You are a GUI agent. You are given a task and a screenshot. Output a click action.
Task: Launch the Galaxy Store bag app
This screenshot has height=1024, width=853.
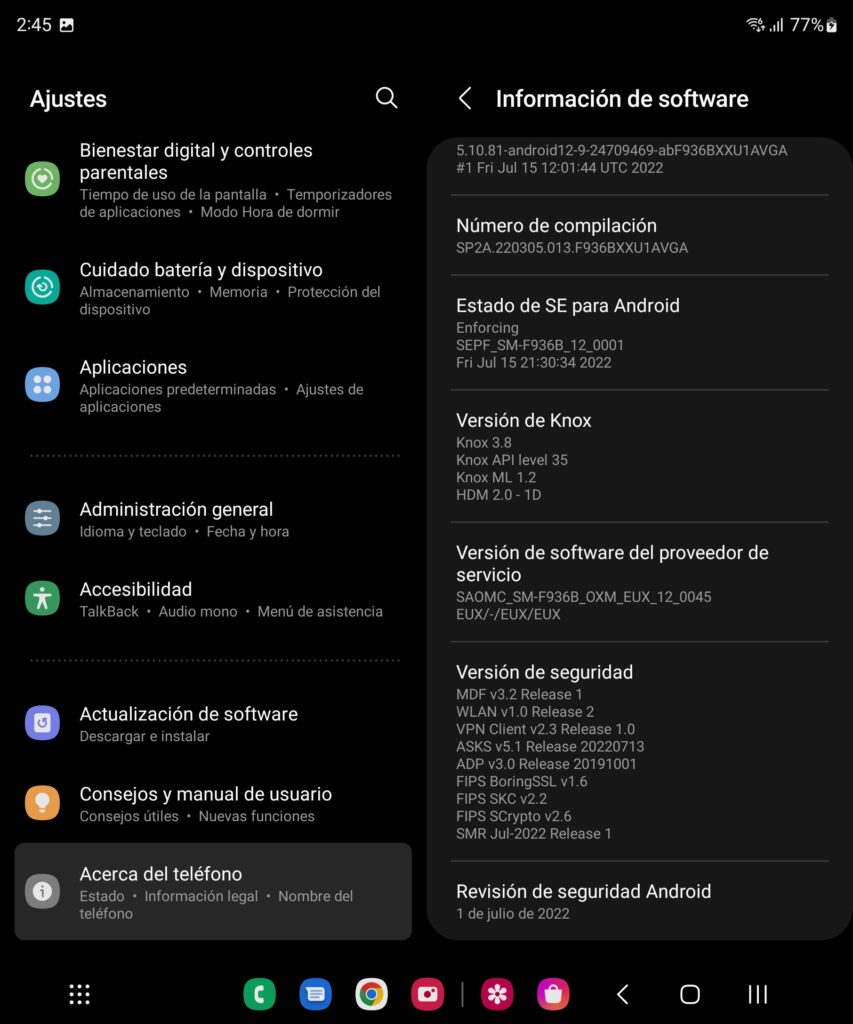pyautogui.click(x=553, y=994)
